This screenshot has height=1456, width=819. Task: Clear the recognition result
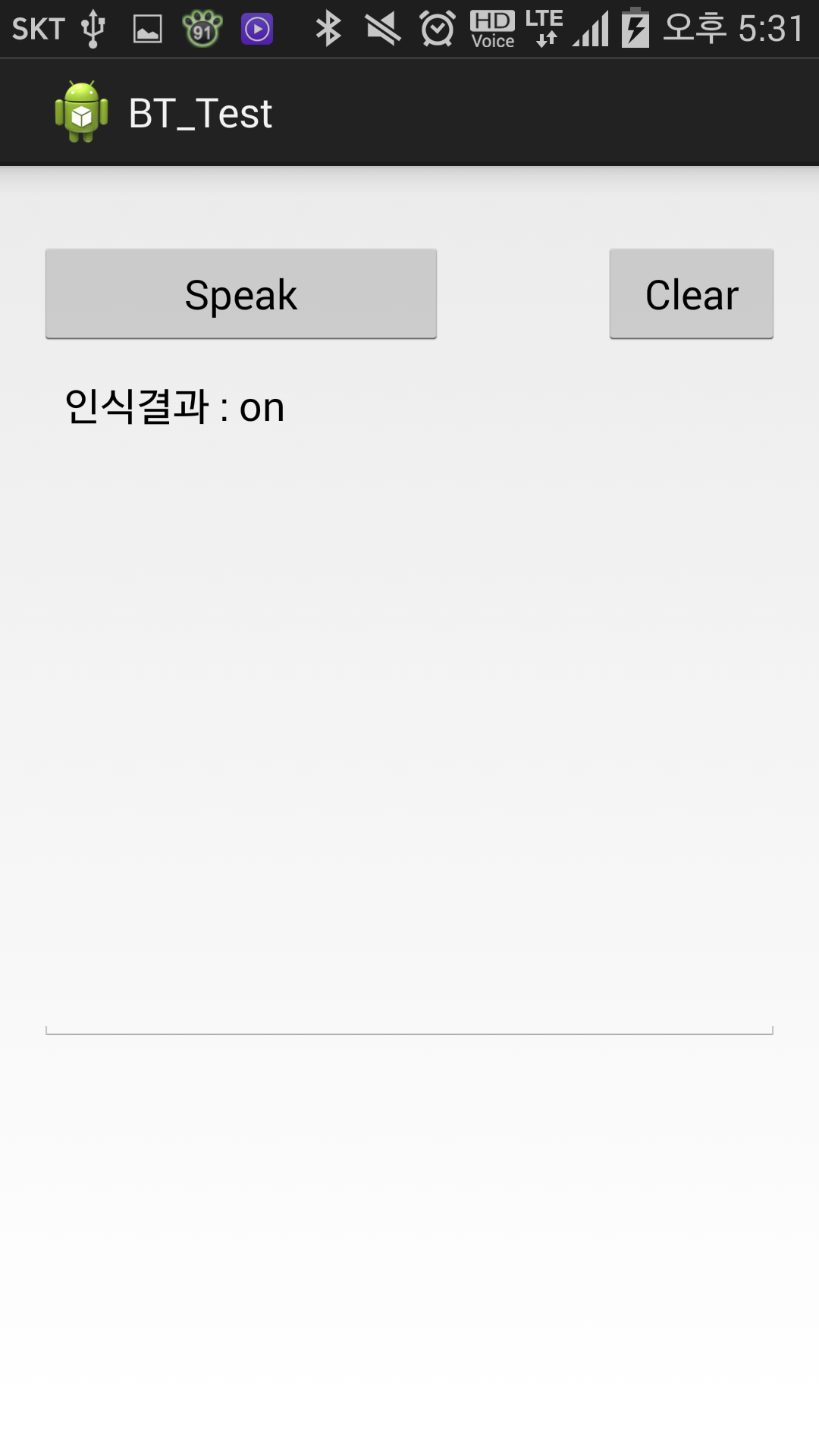pyautogui.click(x=692, y=293)
